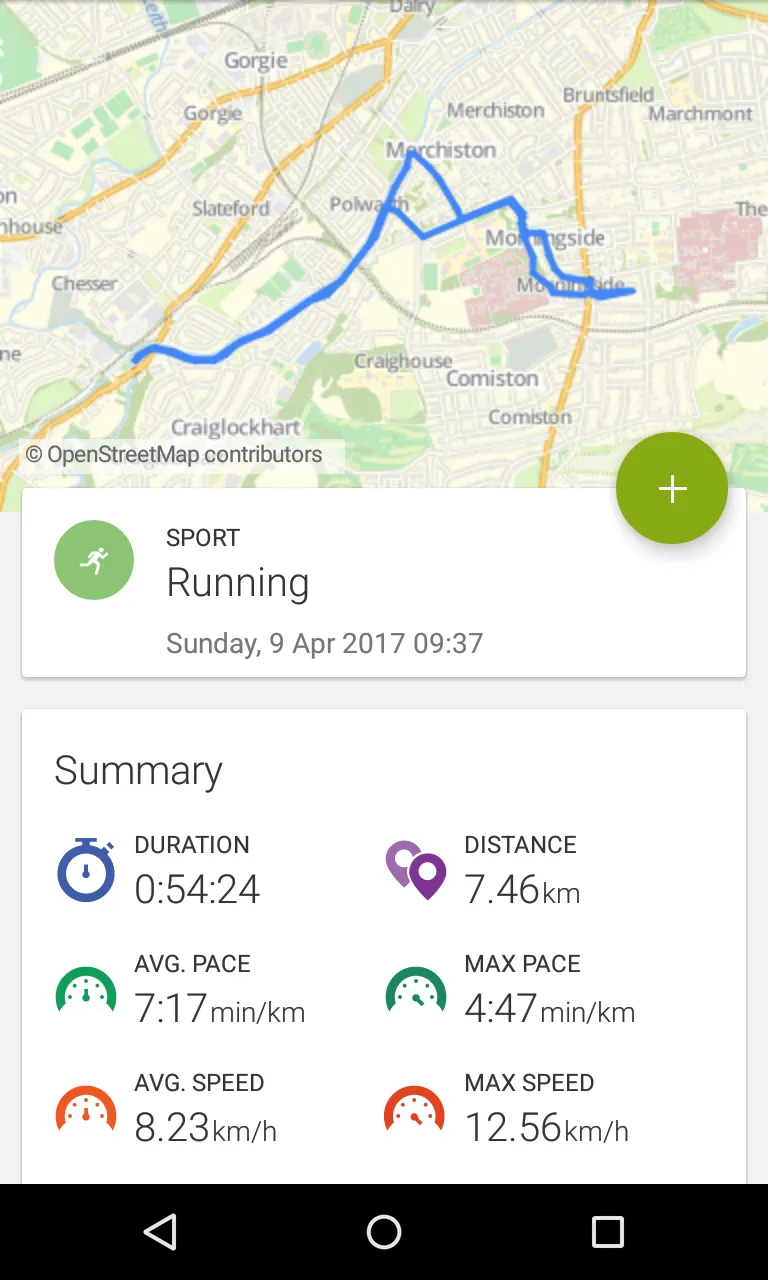The height and width of the screenshot is (1280, 768).
Task: Go back with the system back button
Action: click(160, 1232)
